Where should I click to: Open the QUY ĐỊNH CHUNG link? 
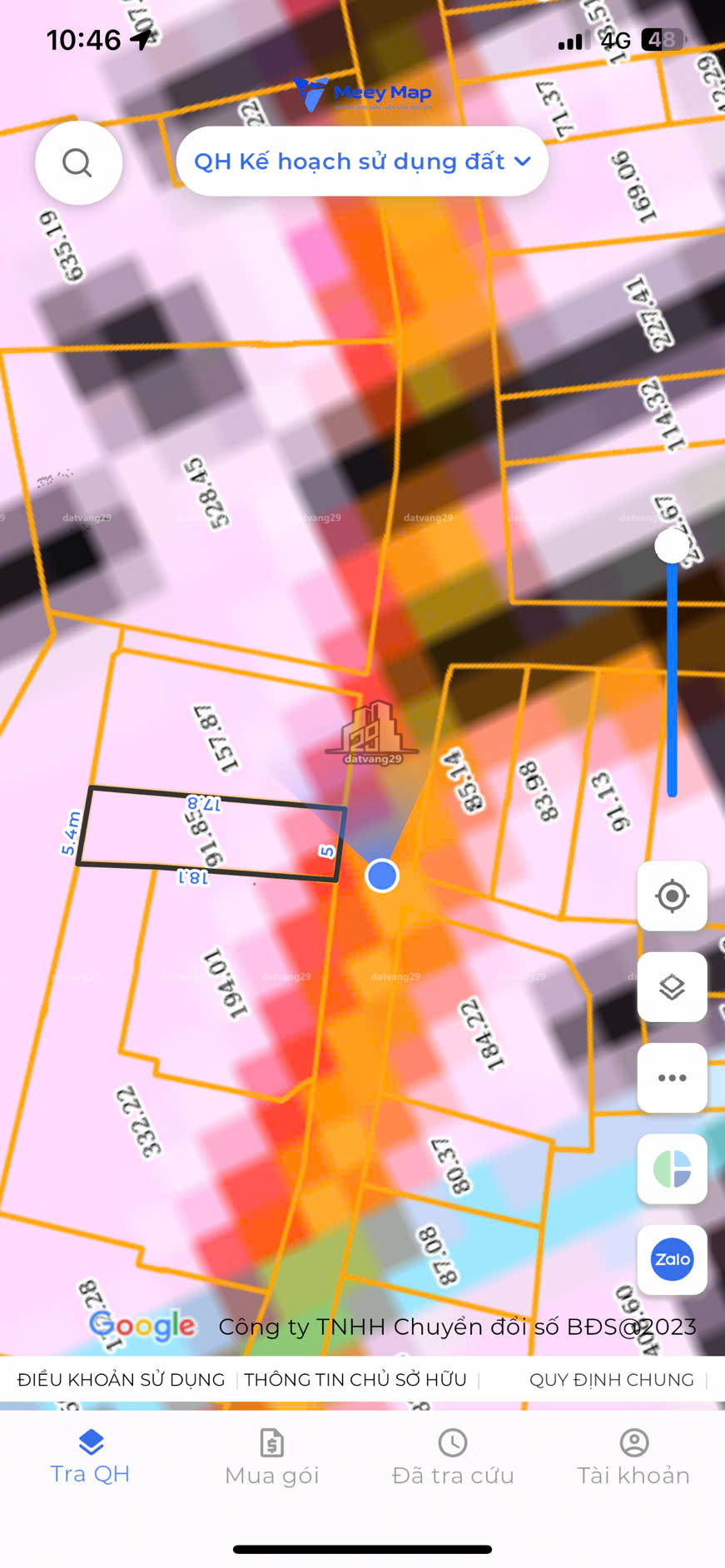(611, 1380)
